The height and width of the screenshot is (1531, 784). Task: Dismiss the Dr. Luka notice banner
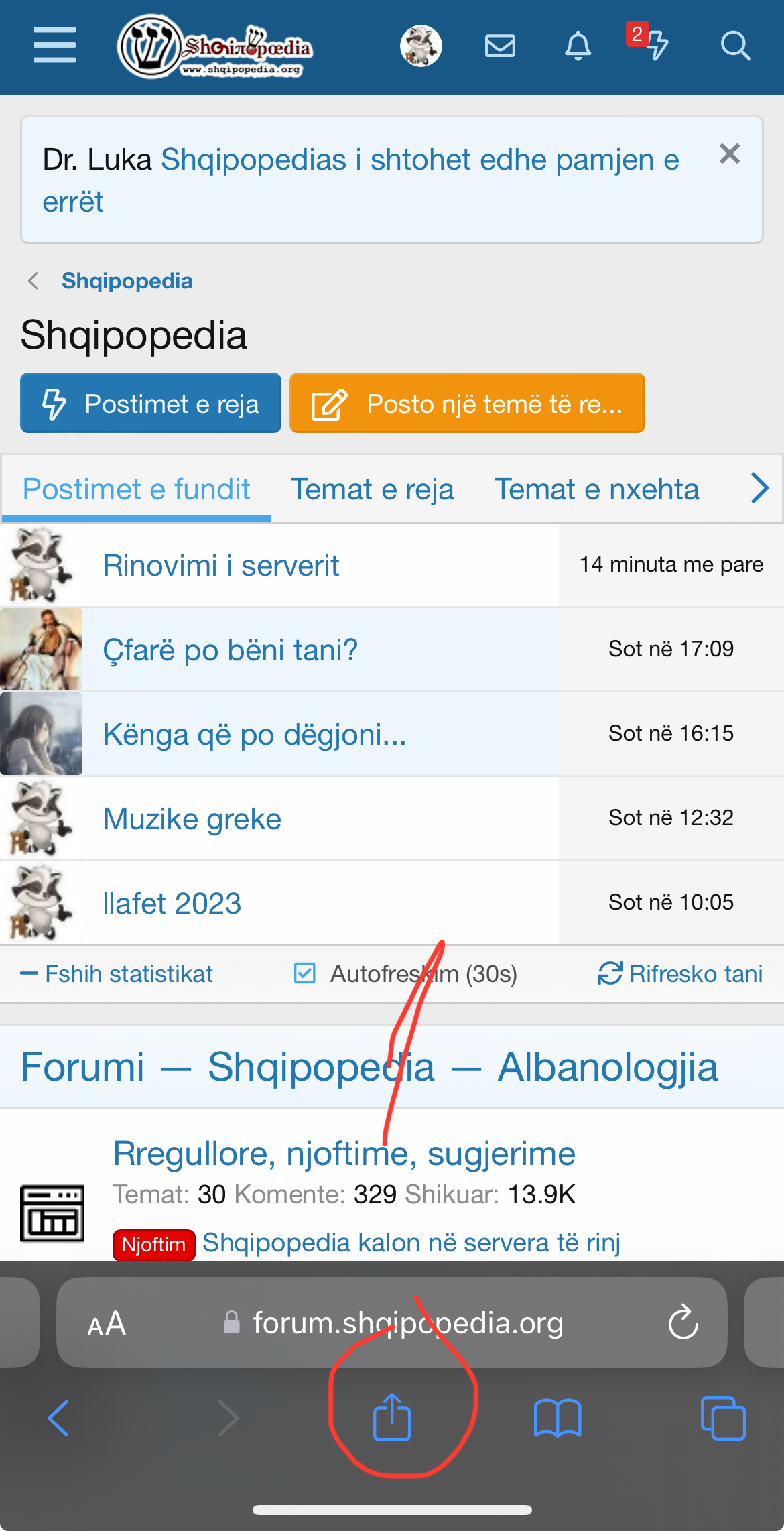tap(729, 154)
